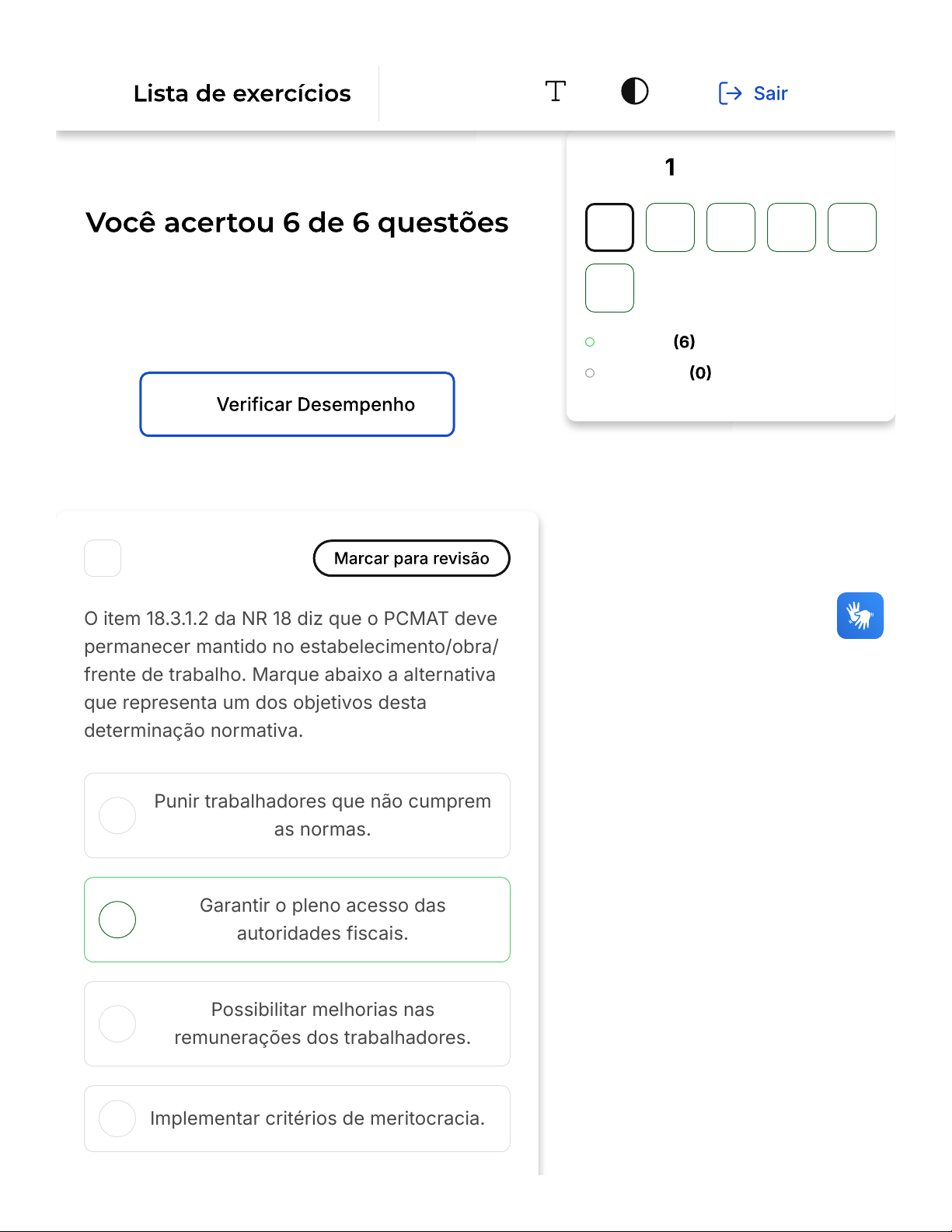The image size is (952, 1232).
Task: Select Possibilitar melhorias nas remunerações dos trabalhadores
Action: click(297, 1024)
